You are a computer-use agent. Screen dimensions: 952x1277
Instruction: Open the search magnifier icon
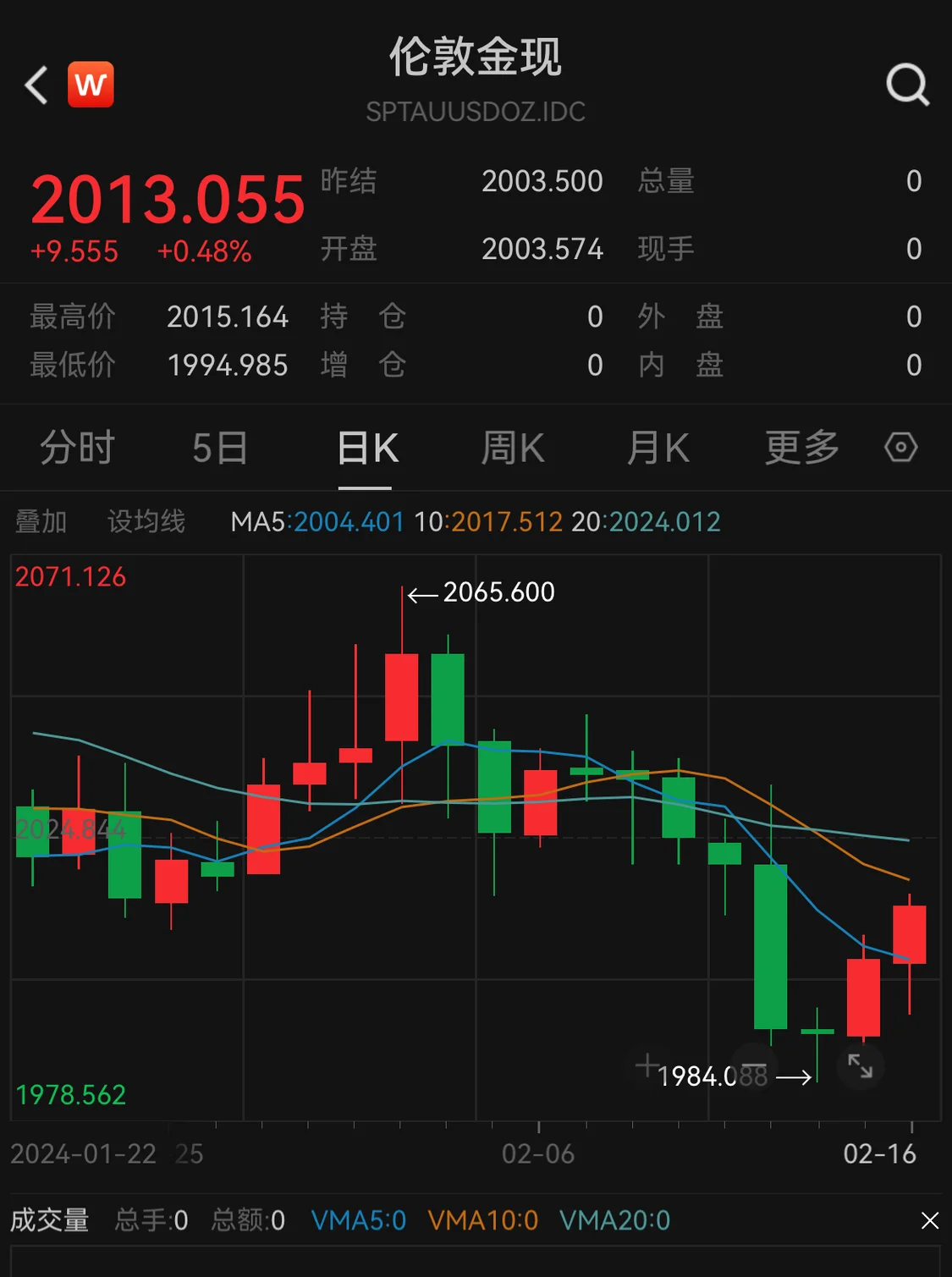pos(907,85)
